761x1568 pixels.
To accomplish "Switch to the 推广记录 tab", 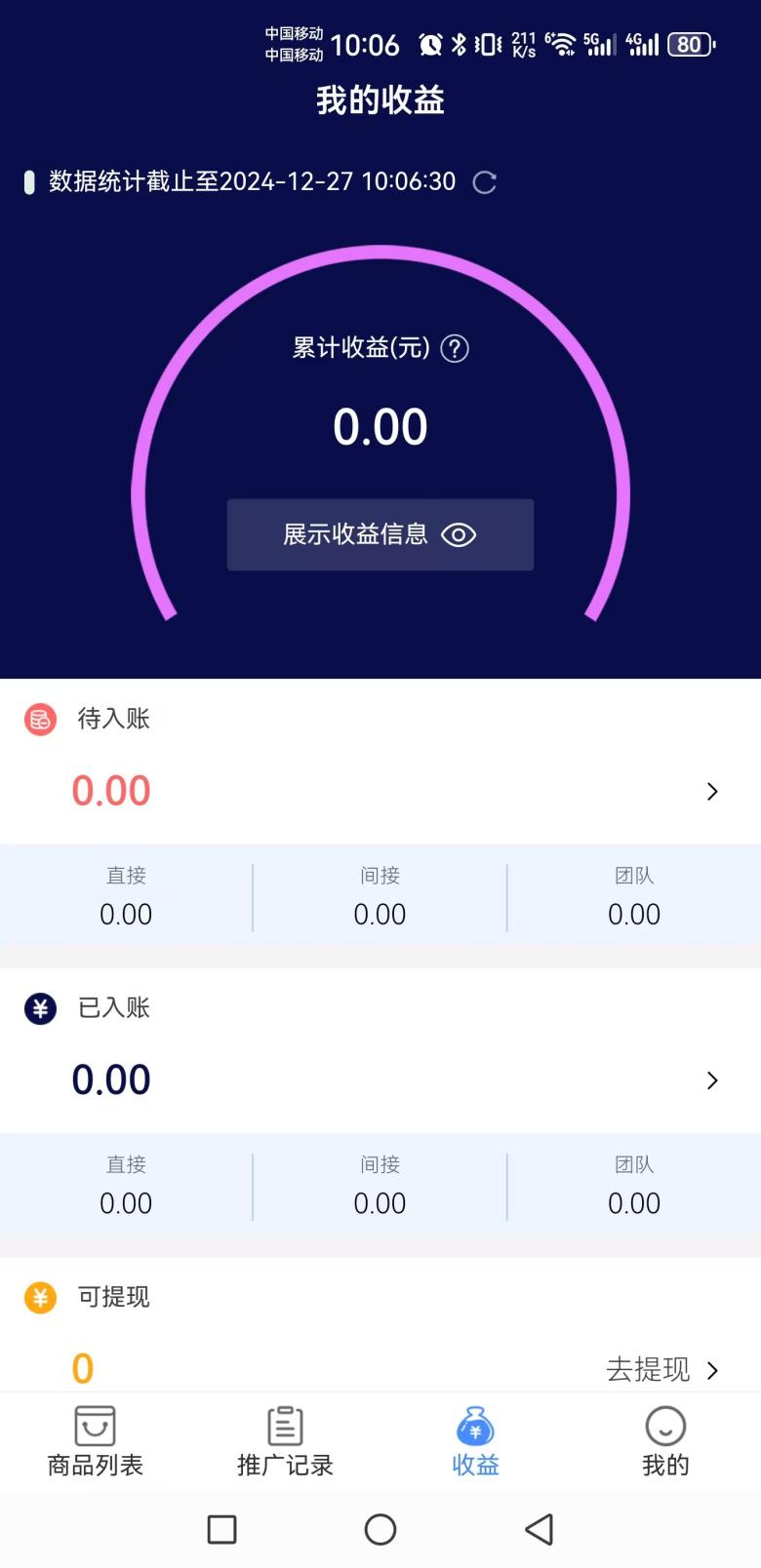I will click(x=284, y=1443).
